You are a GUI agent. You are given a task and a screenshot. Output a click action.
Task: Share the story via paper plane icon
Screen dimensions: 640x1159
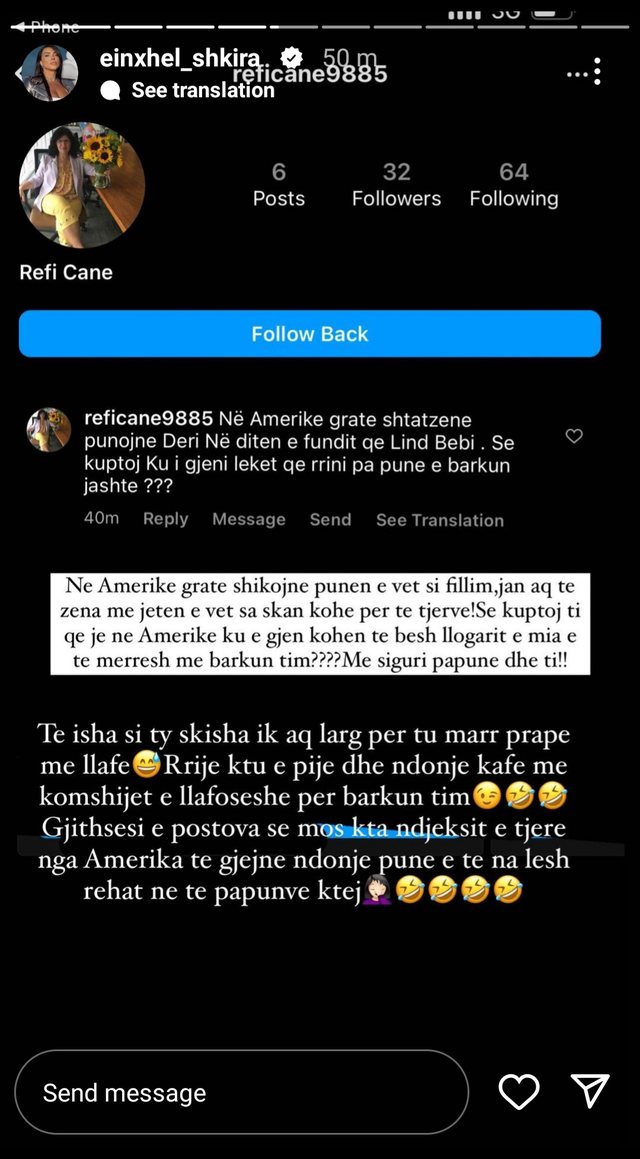pyautogui.click(x=590, y=1092)
